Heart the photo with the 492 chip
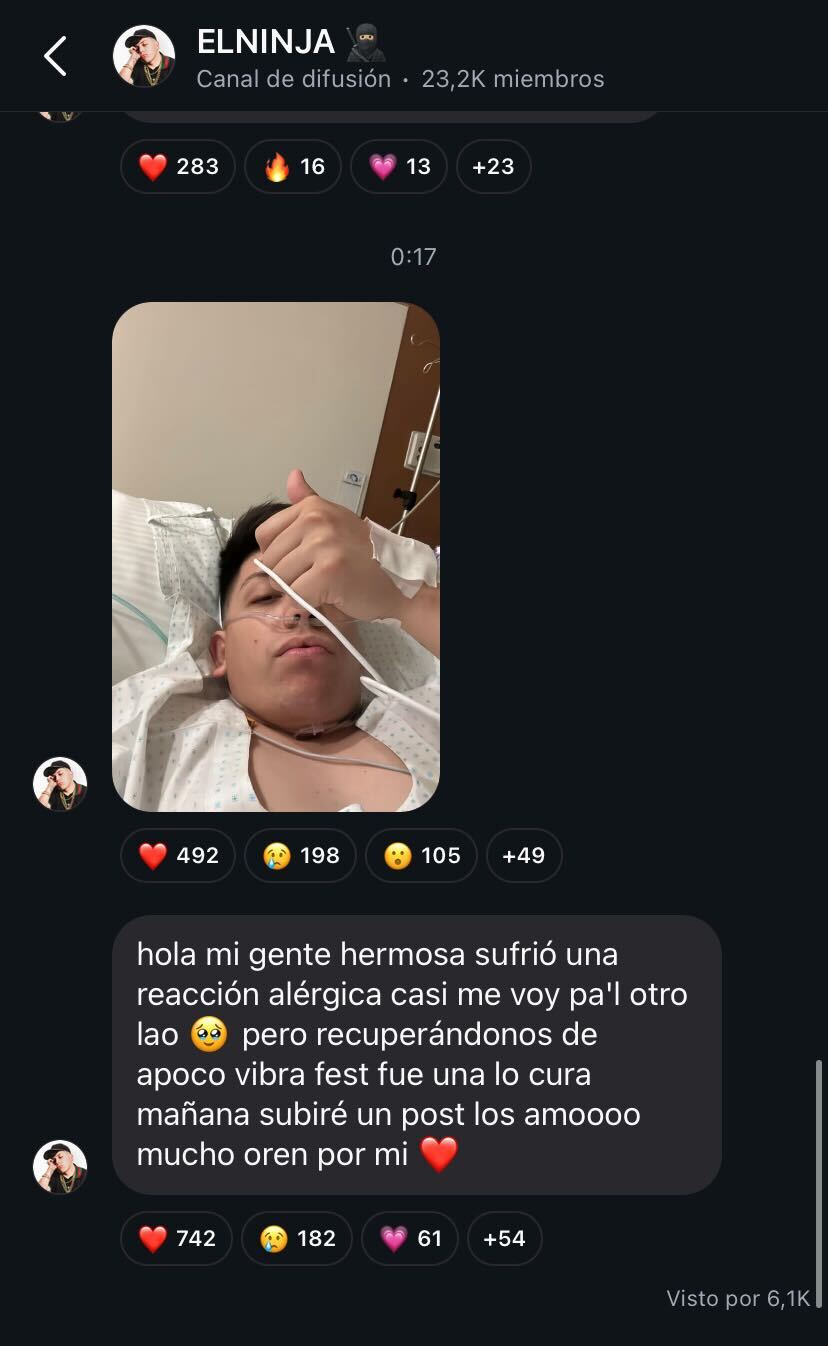 pyautogui.click(x=178, y=855)
